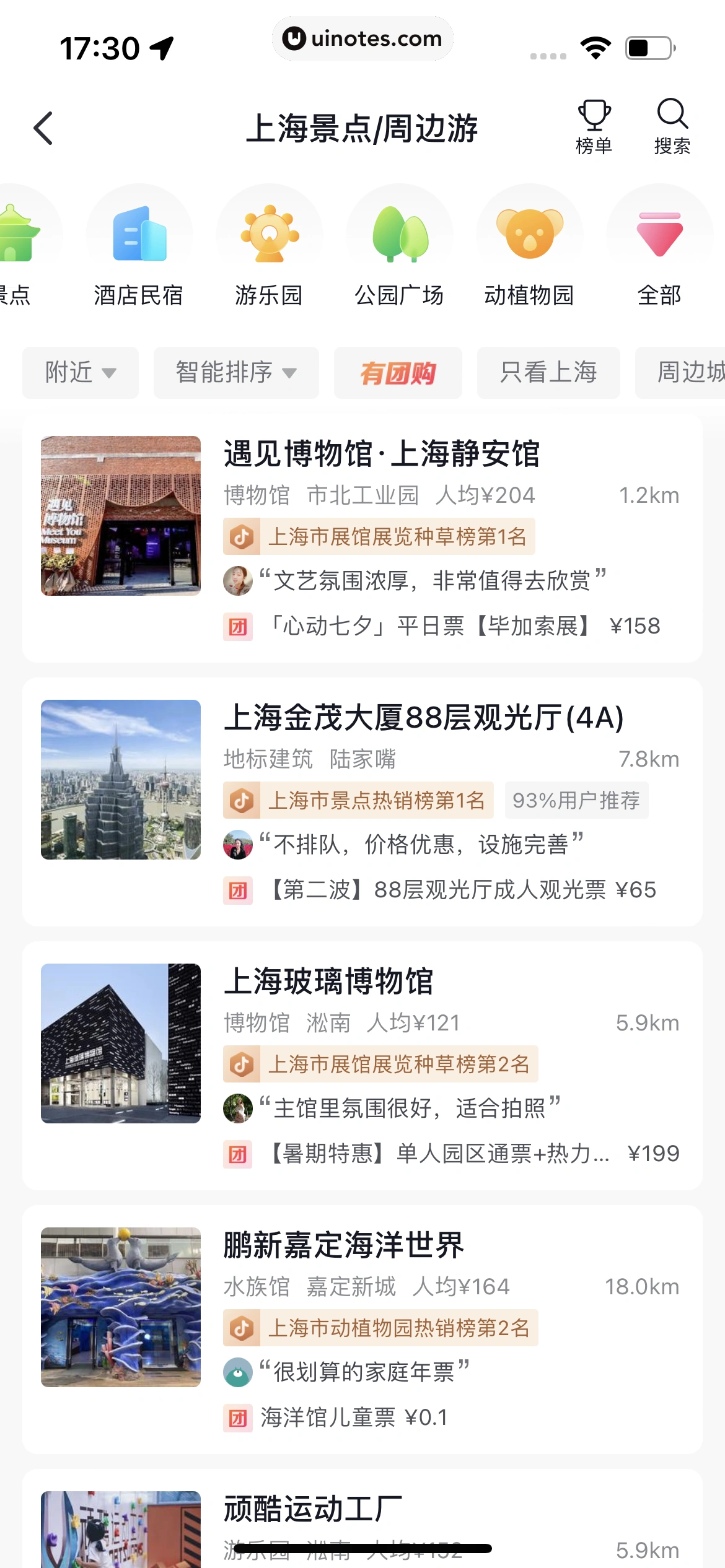725x1568 pixels.
Task: Activate the 周边城 nearby cities filter
Action: (693, 372)
